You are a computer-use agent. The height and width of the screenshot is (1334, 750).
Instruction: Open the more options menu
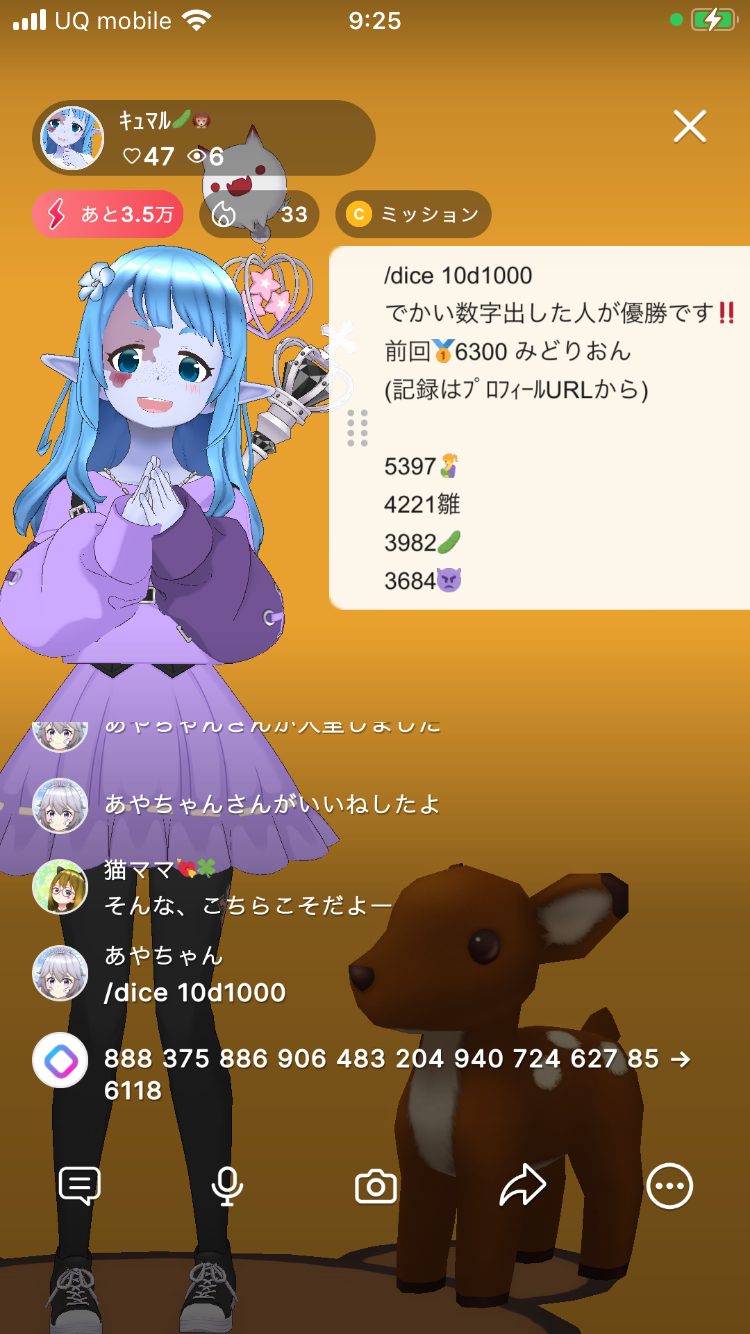[x=669, y=1186]
